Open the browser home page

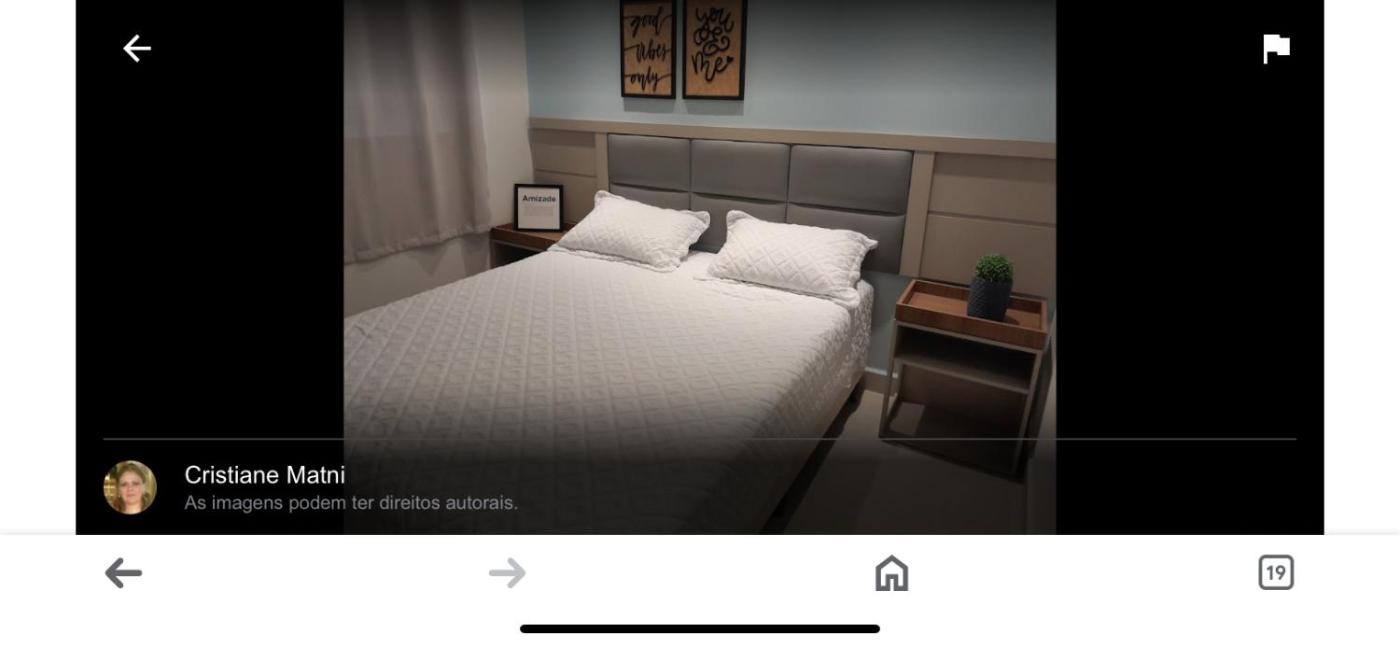click(x=891, y=573)
